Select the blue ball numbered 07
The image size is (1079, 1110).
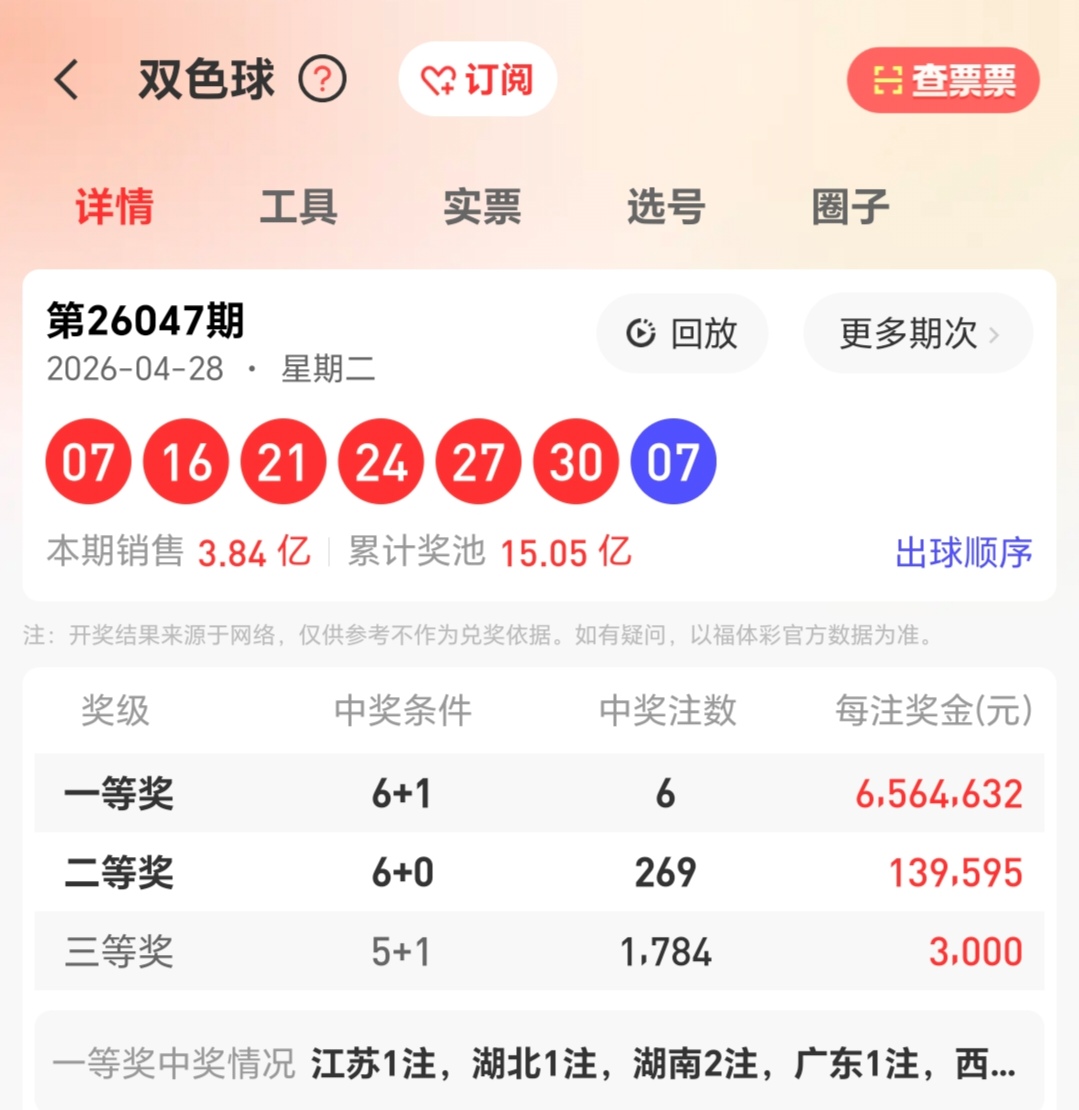[672, 461]
